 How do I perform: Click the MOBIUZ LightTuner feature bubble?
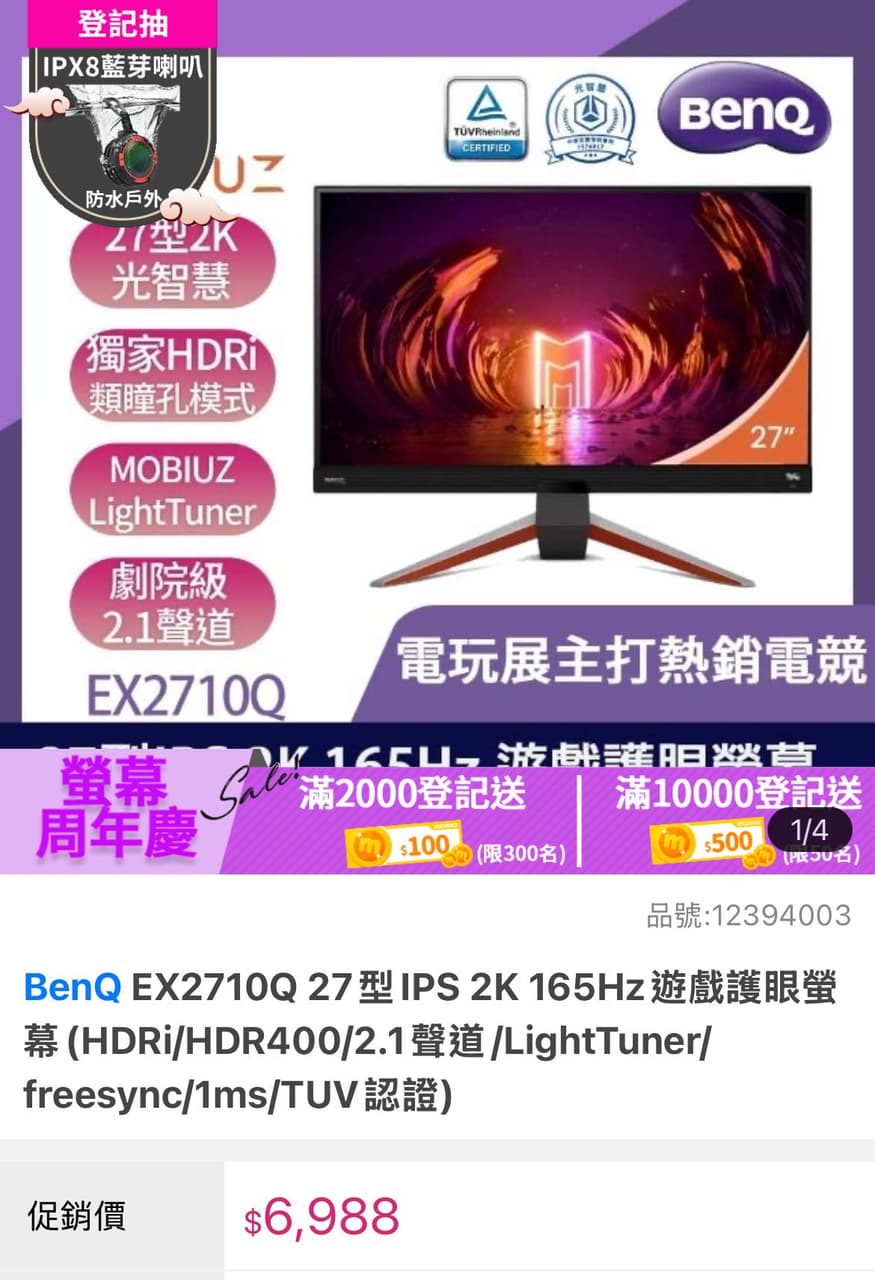[x=172, y=489]
